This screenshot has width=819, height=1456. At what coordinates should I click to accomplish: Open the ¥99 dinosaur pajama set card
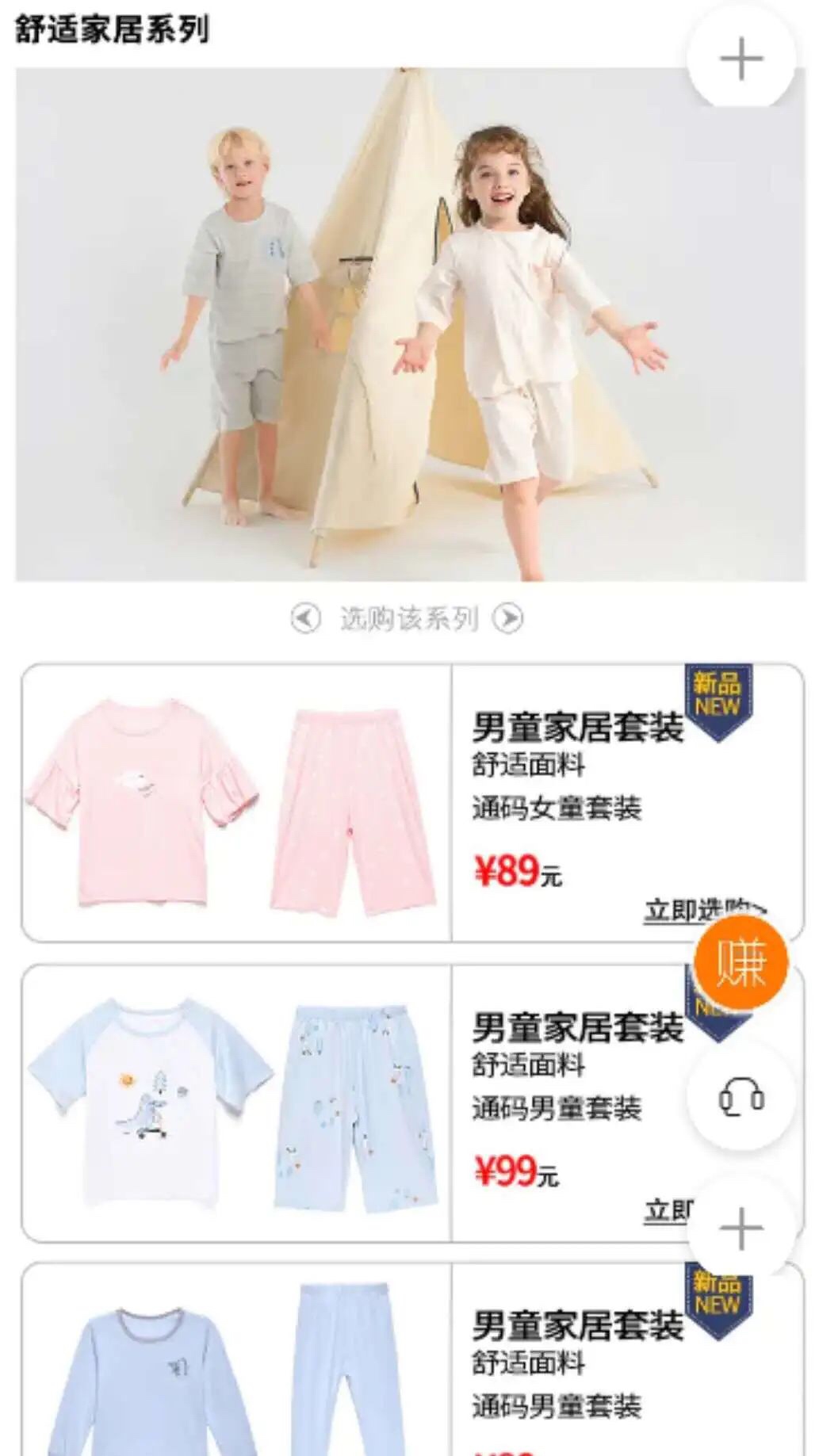coord(238,1103)
